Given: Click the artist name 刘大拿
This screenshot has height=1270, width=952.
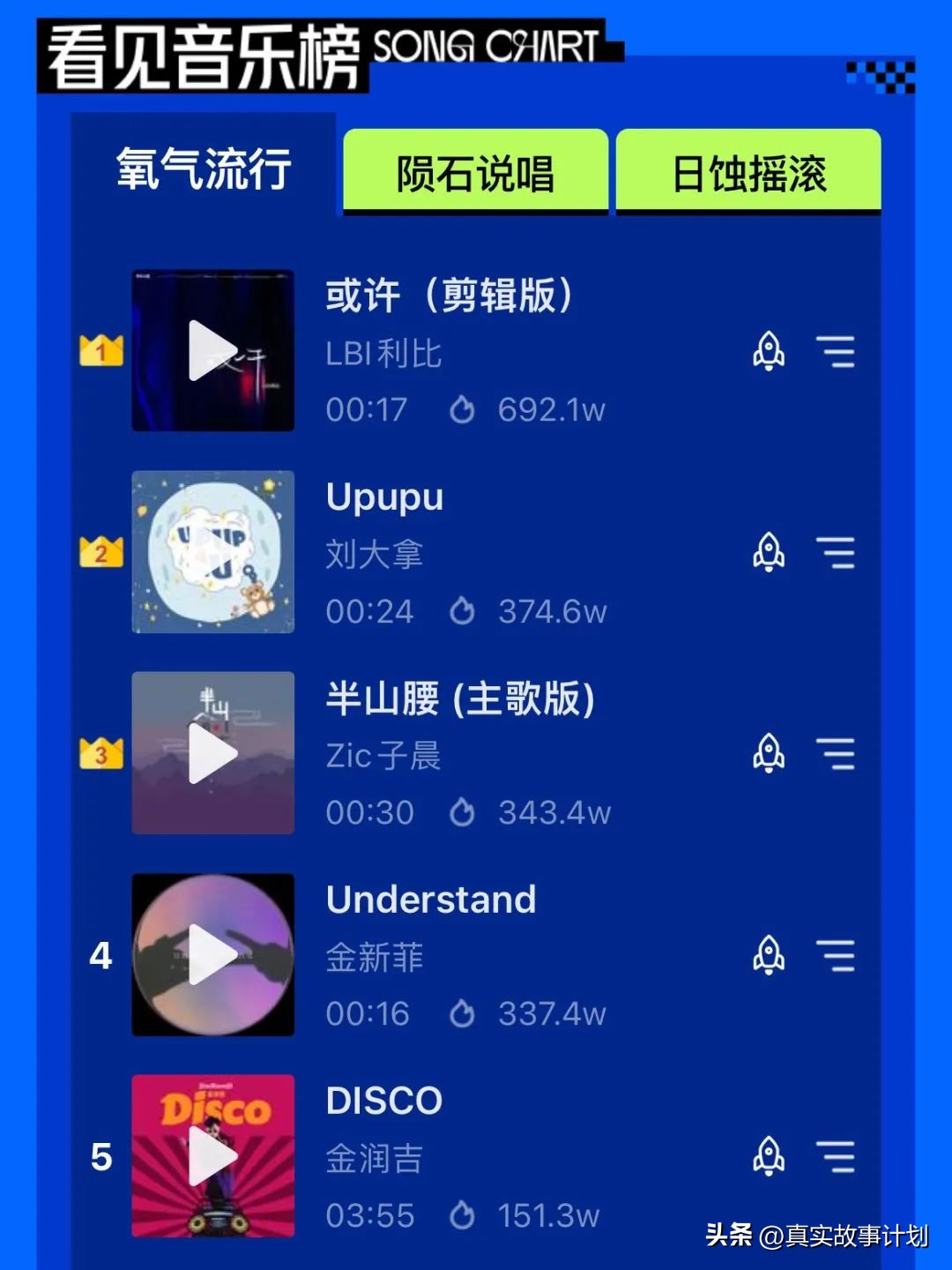Looking at the screenshot, I should (x=374, y=554).
